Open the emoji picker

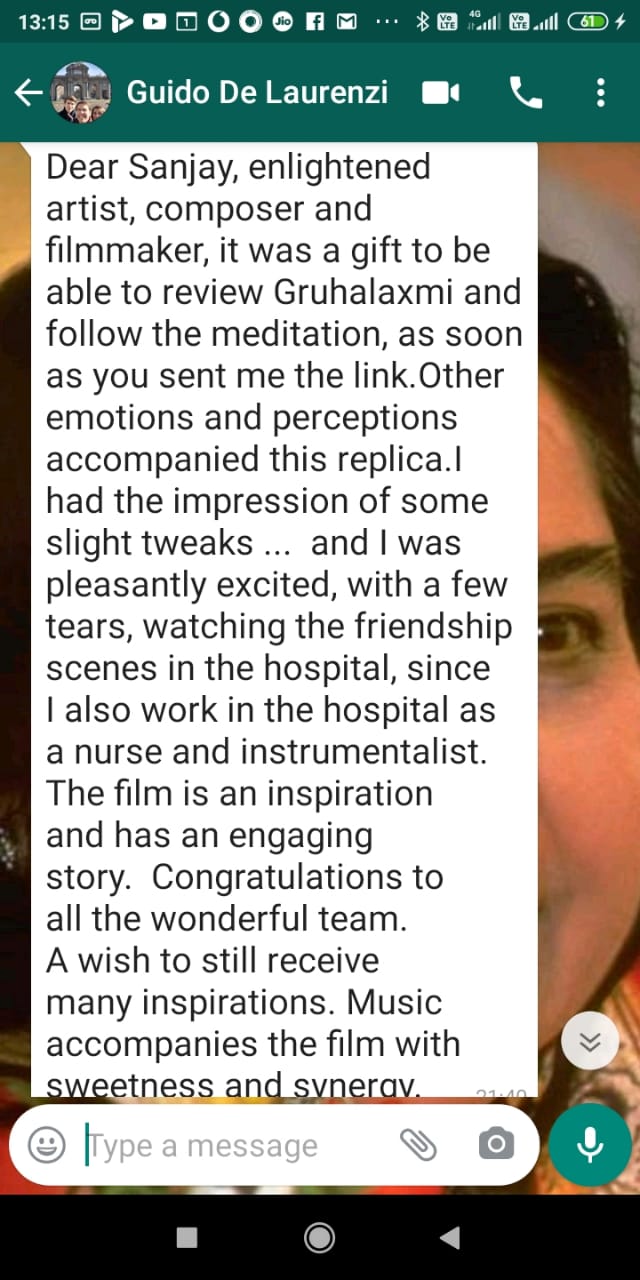pyautogui.click(x=46, y=1145)
